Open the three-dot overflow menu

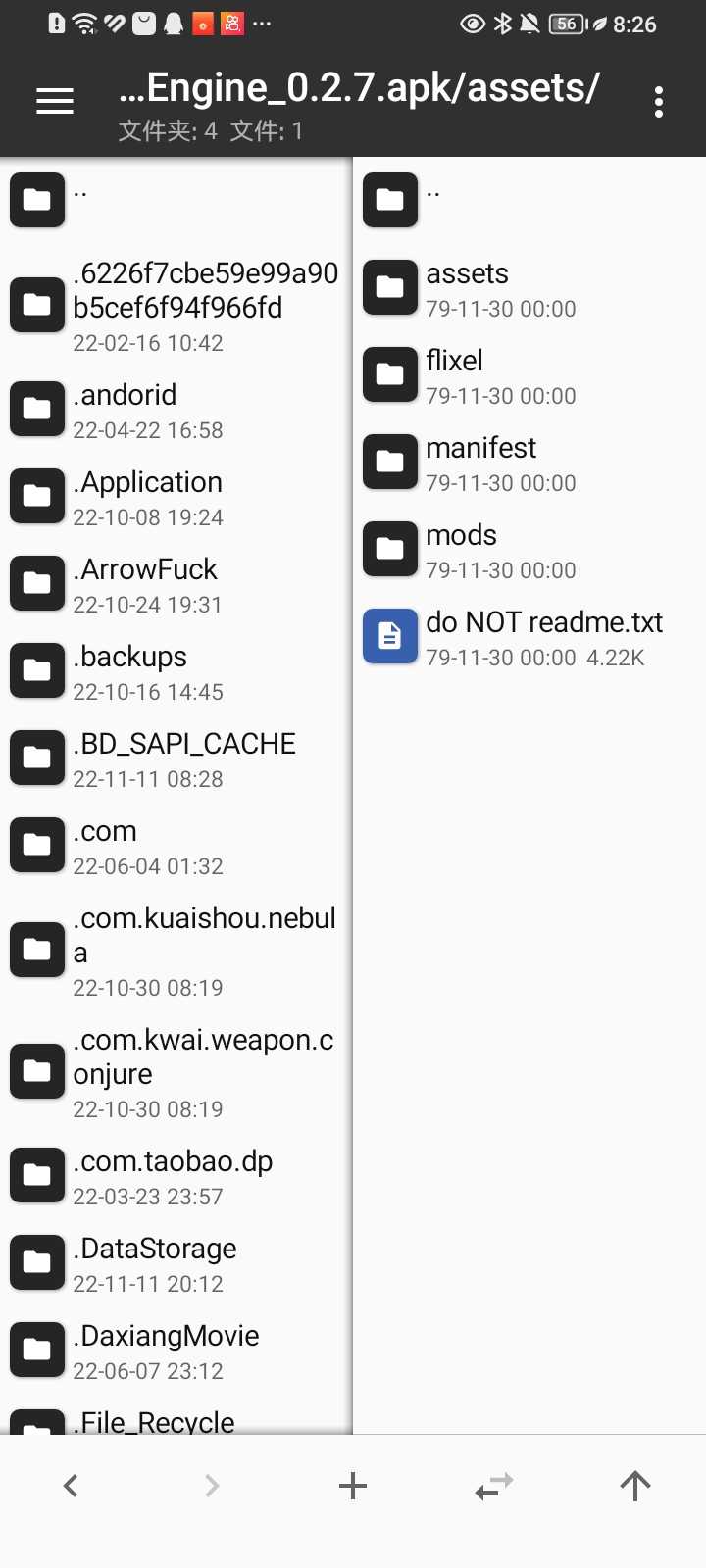[x=658, y=102]
